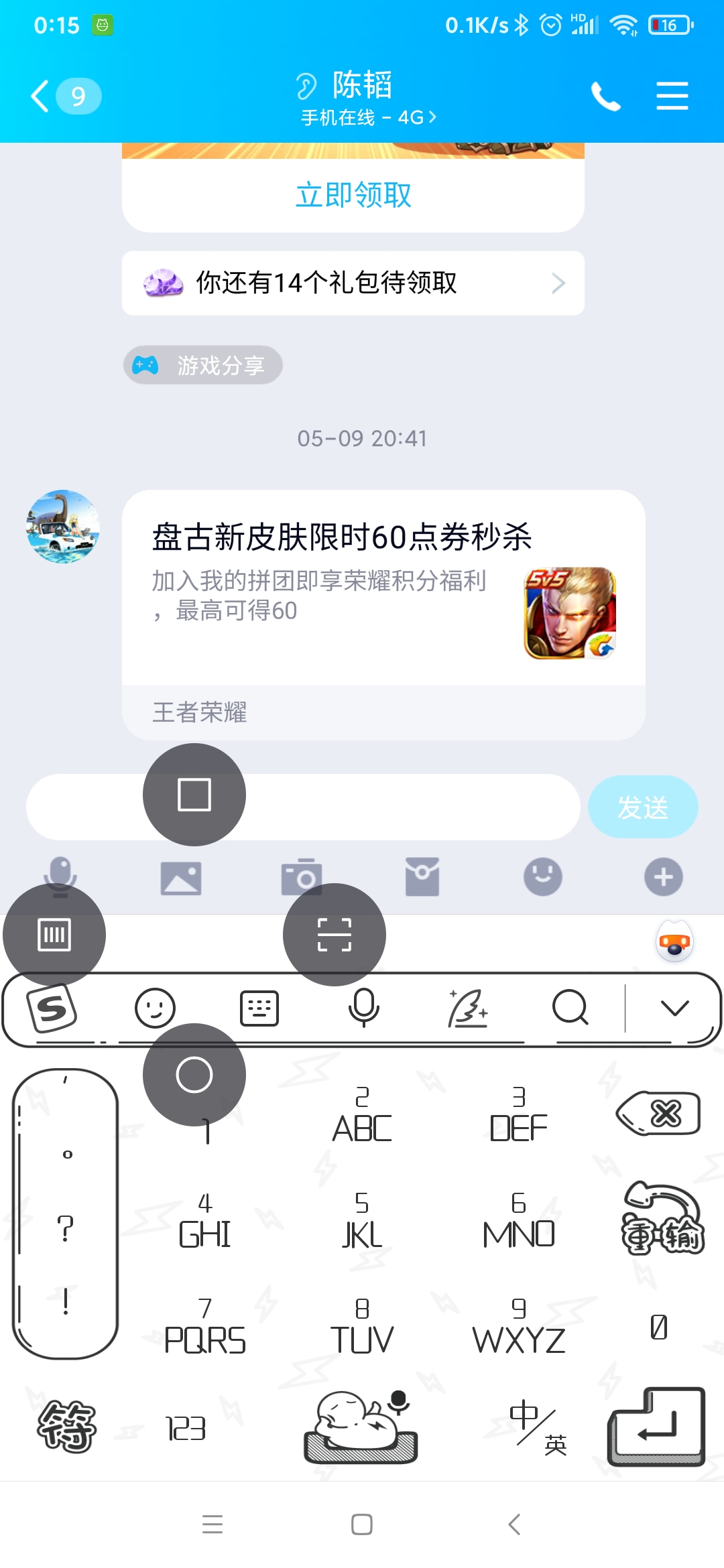Delete a character with the backspace key
The width and height of the screenshot is (724, 1568).
coord(658,1114)
